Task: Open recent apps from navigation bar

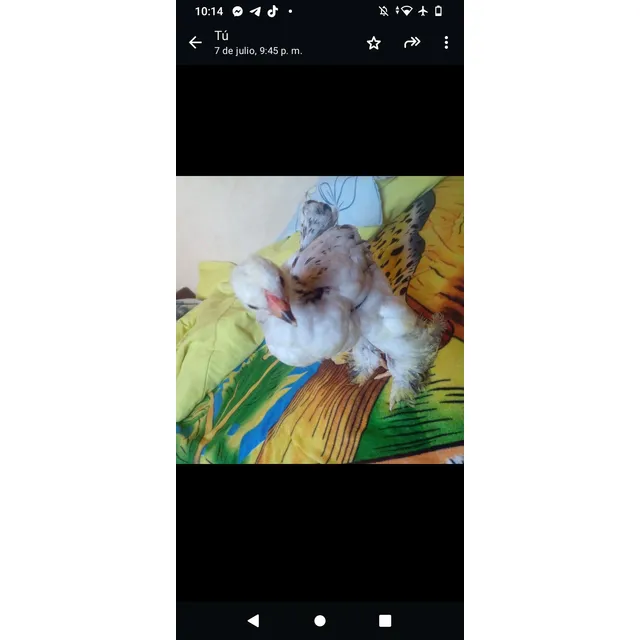Action: coord(385,621)
